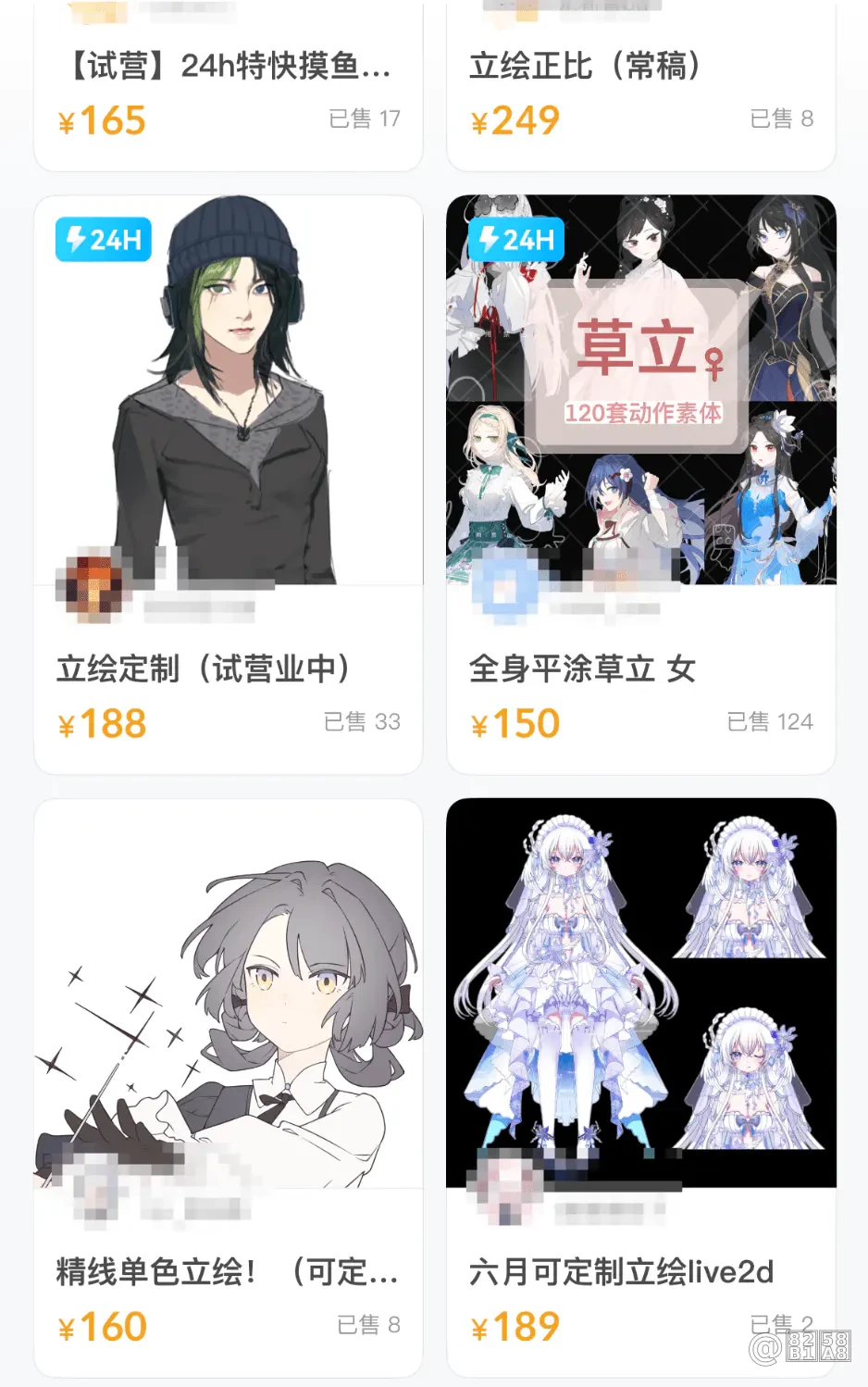
Task: Open the 六月可定制立绘live2d card priced ¥189
Action: (x=640, y=1088)
